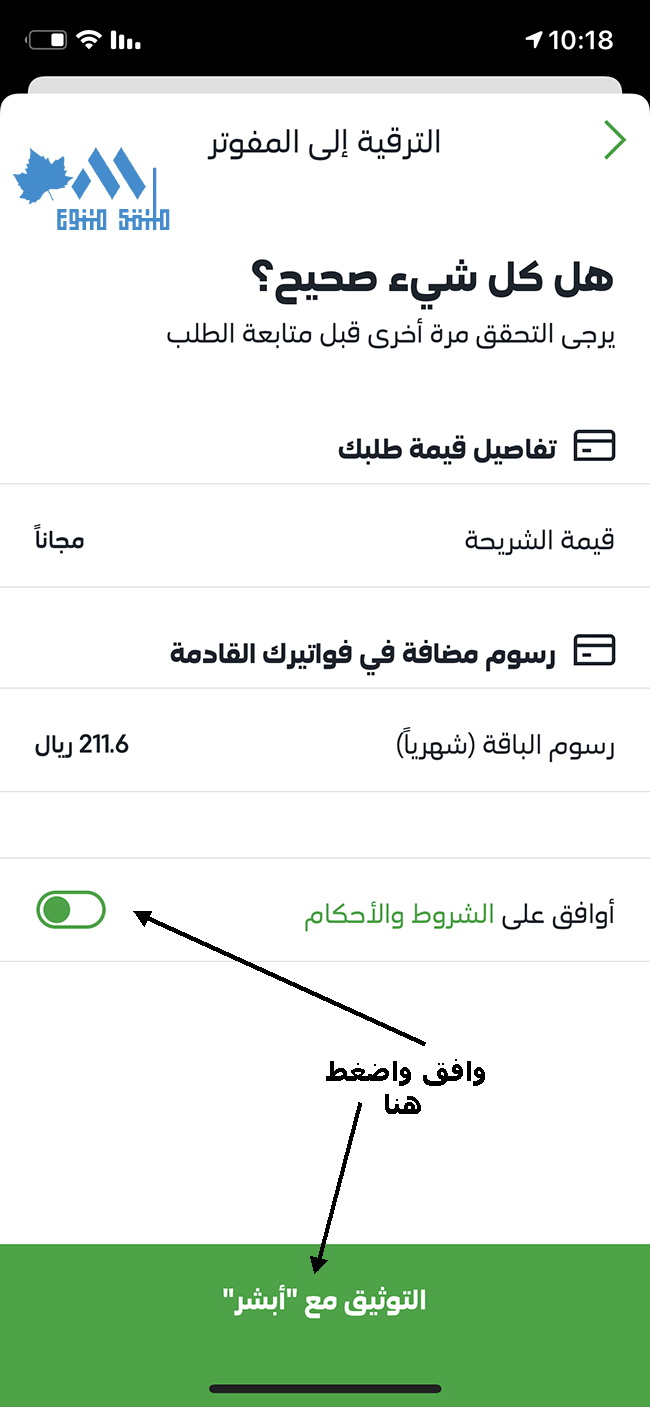Toggle the agree to terms and conditions switch
The image size is (650, 1407).
pyautogui.click(x=71, y=910)
